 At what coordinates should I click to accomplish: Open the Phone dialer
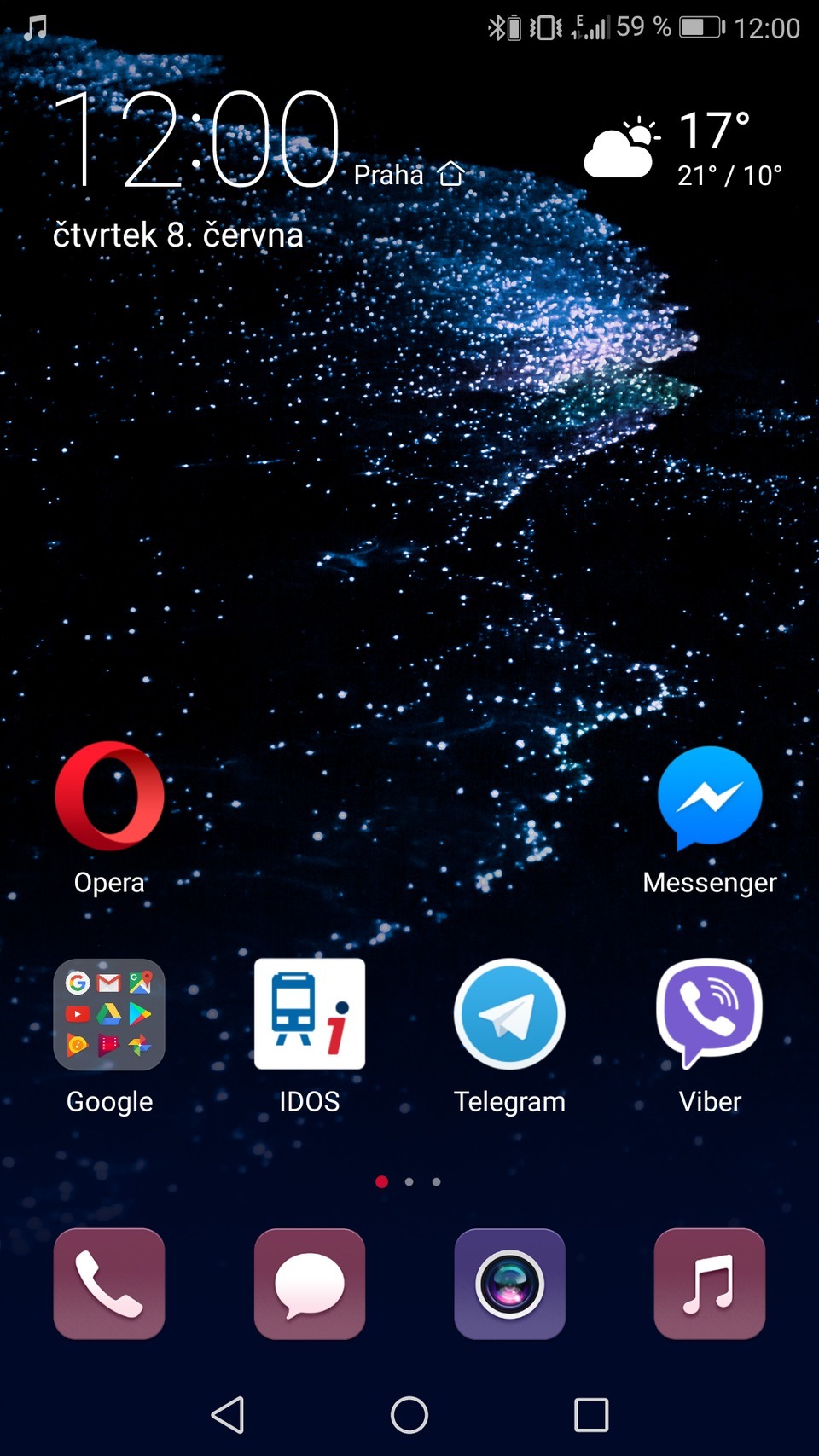click(x=108, y=1285)
